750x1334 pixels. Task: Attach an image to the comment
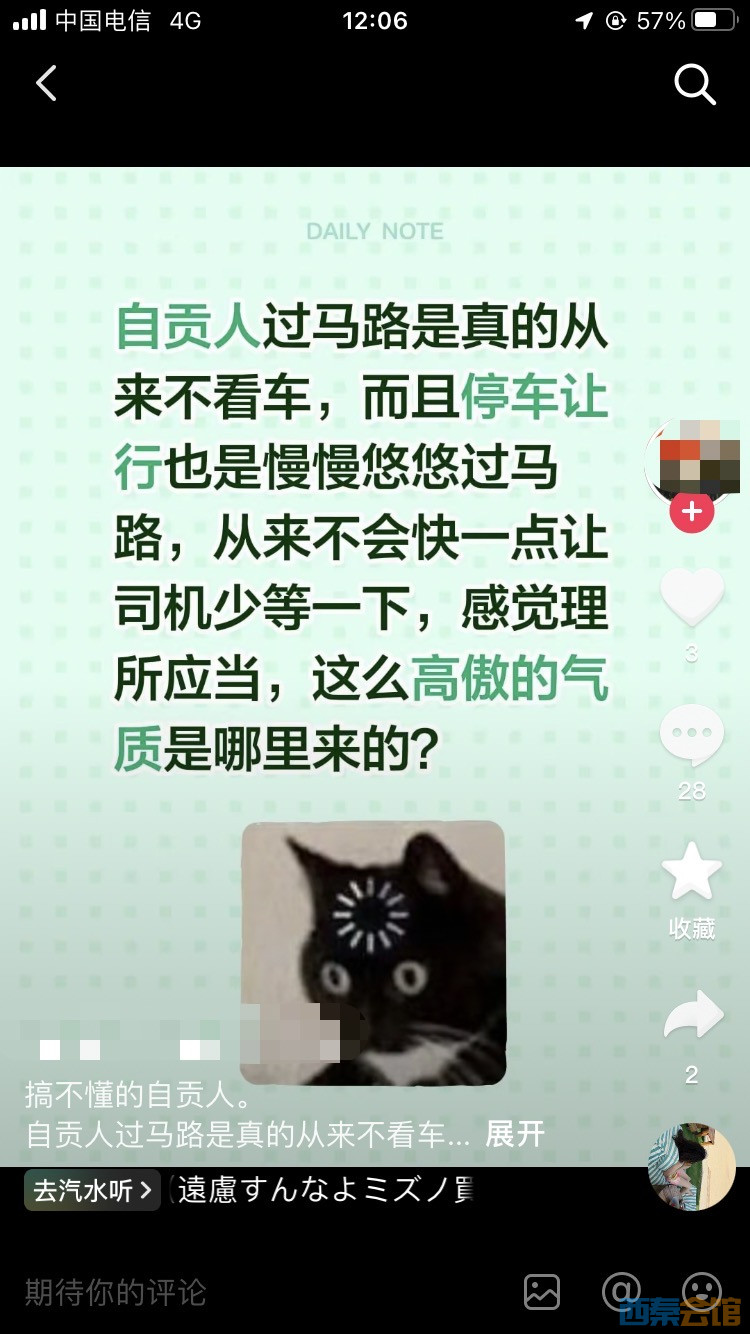tap(542, 1291)
